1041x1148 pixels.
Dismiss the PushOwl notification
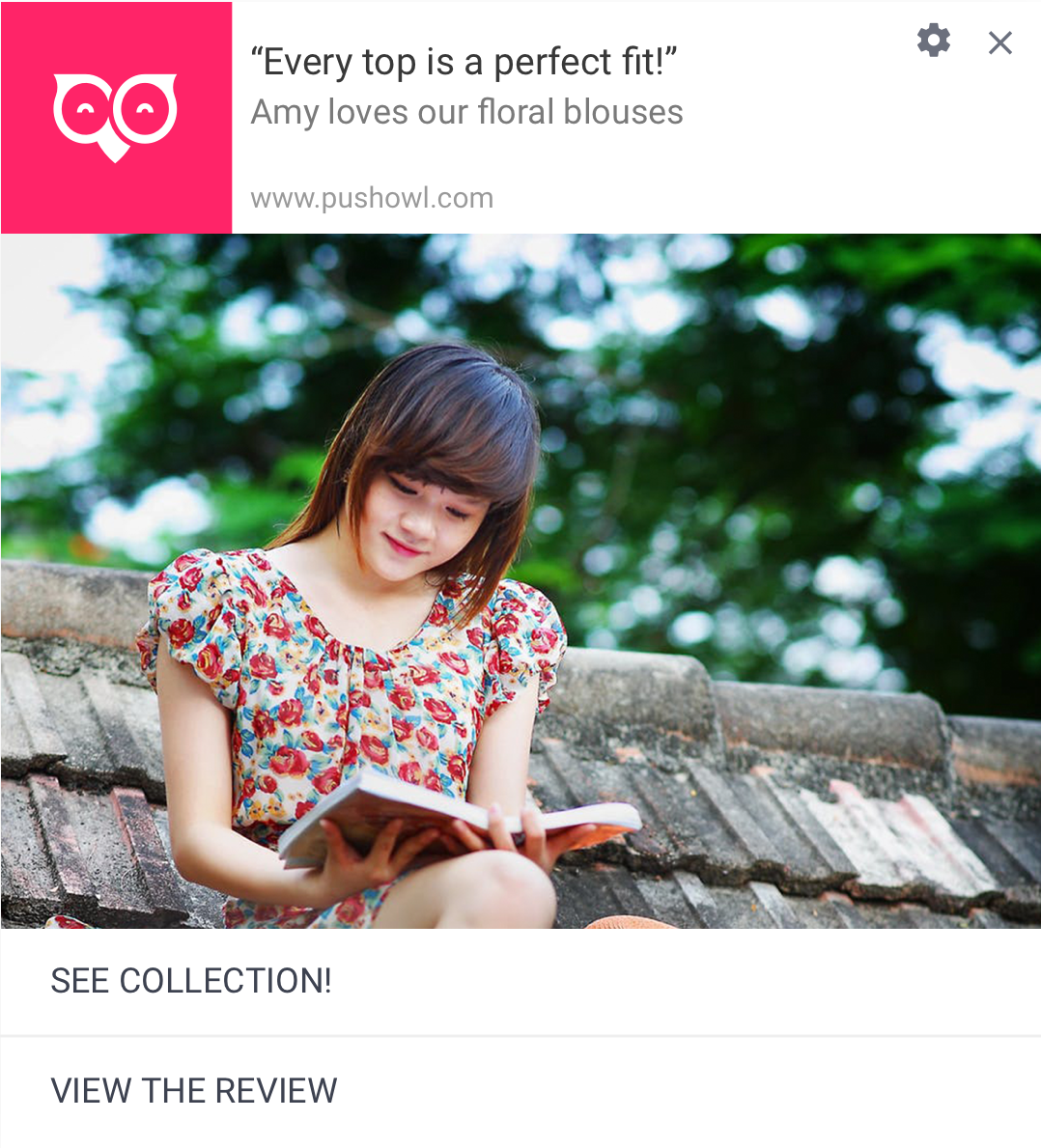[x=999, y=42]
